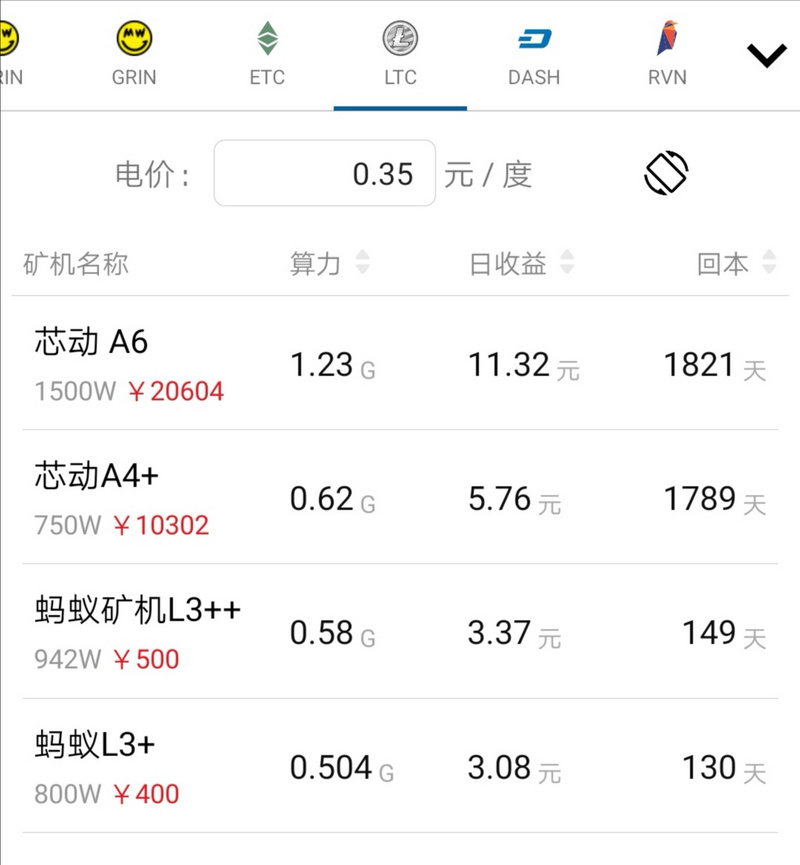Viewport: 800px width, 865px height.
Task: Open the 蚂蚁矿机L3++ miner details
Action: (135, 610)
